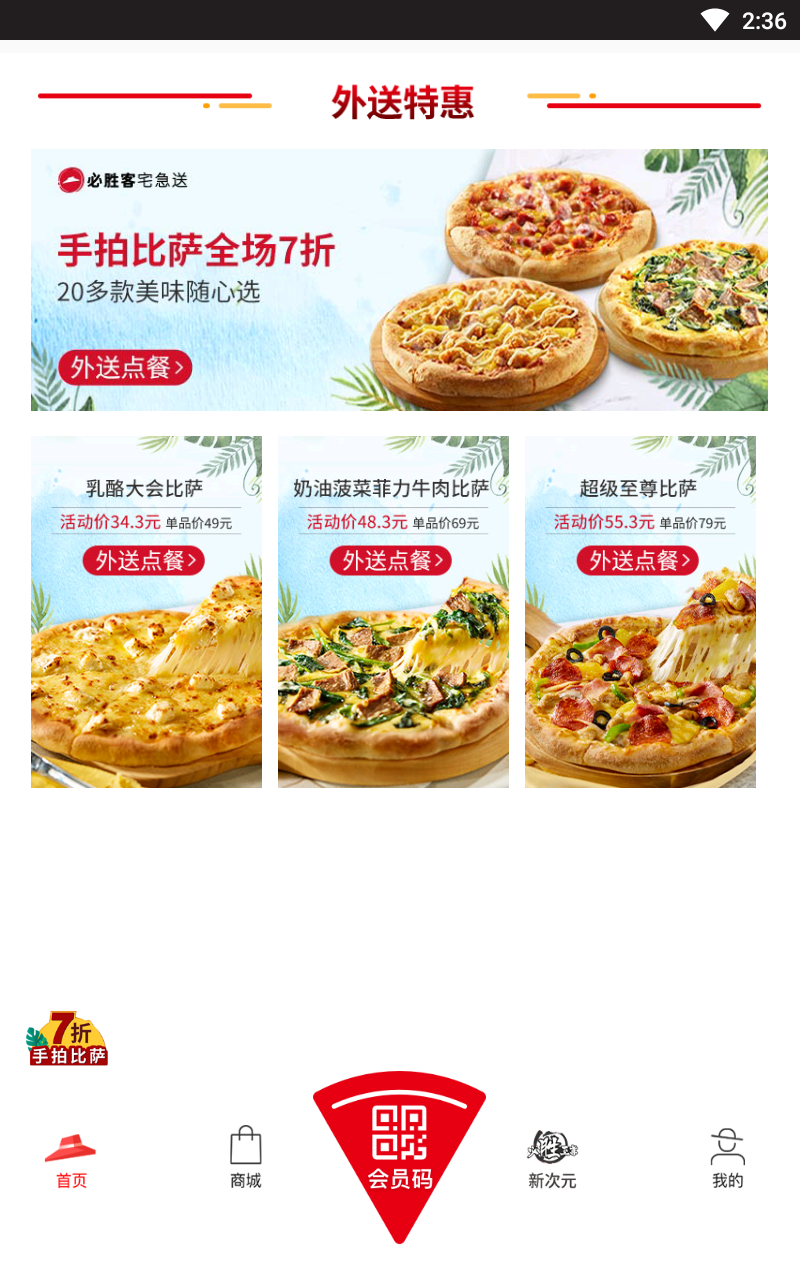Open the 商城 shopping bag icon

245,1143
